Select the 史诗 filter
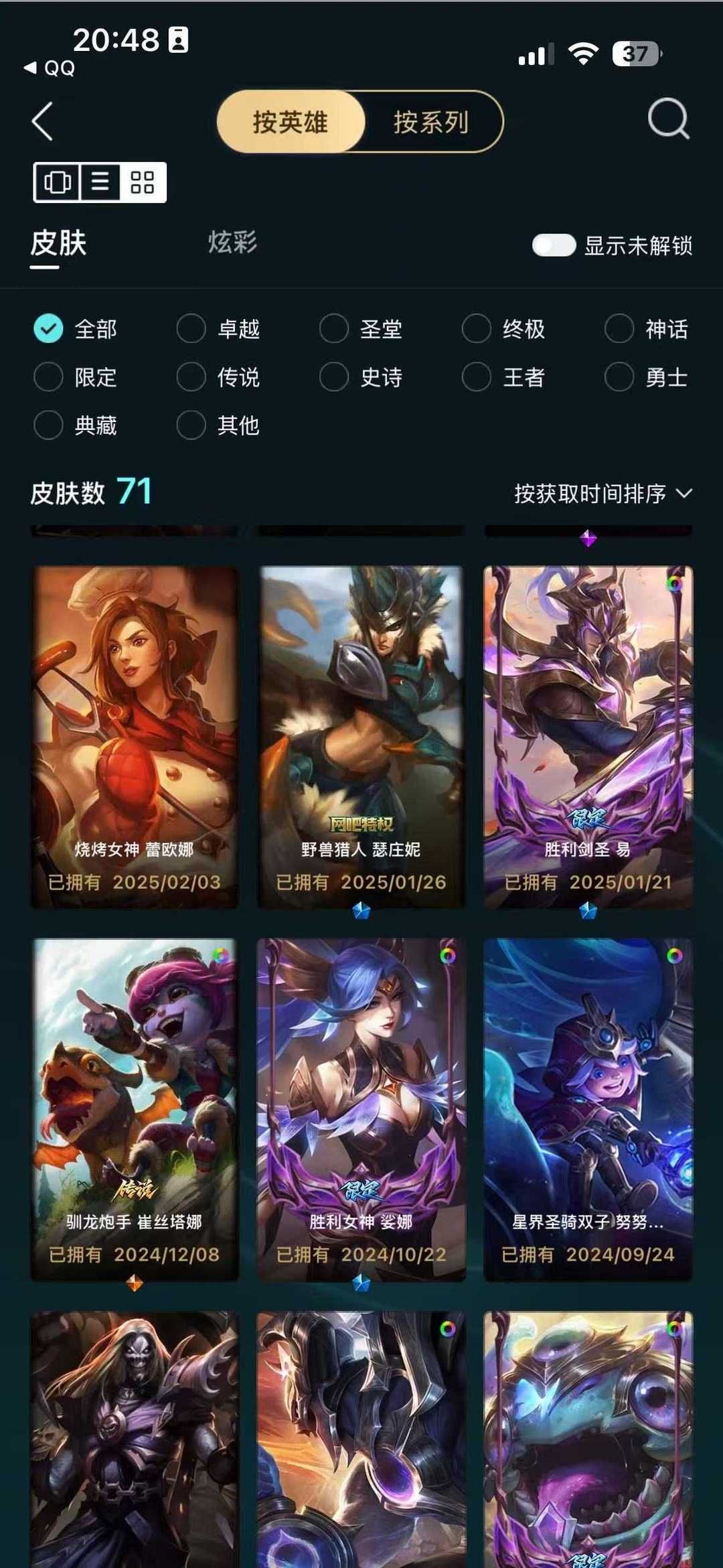 pos(361,377)
